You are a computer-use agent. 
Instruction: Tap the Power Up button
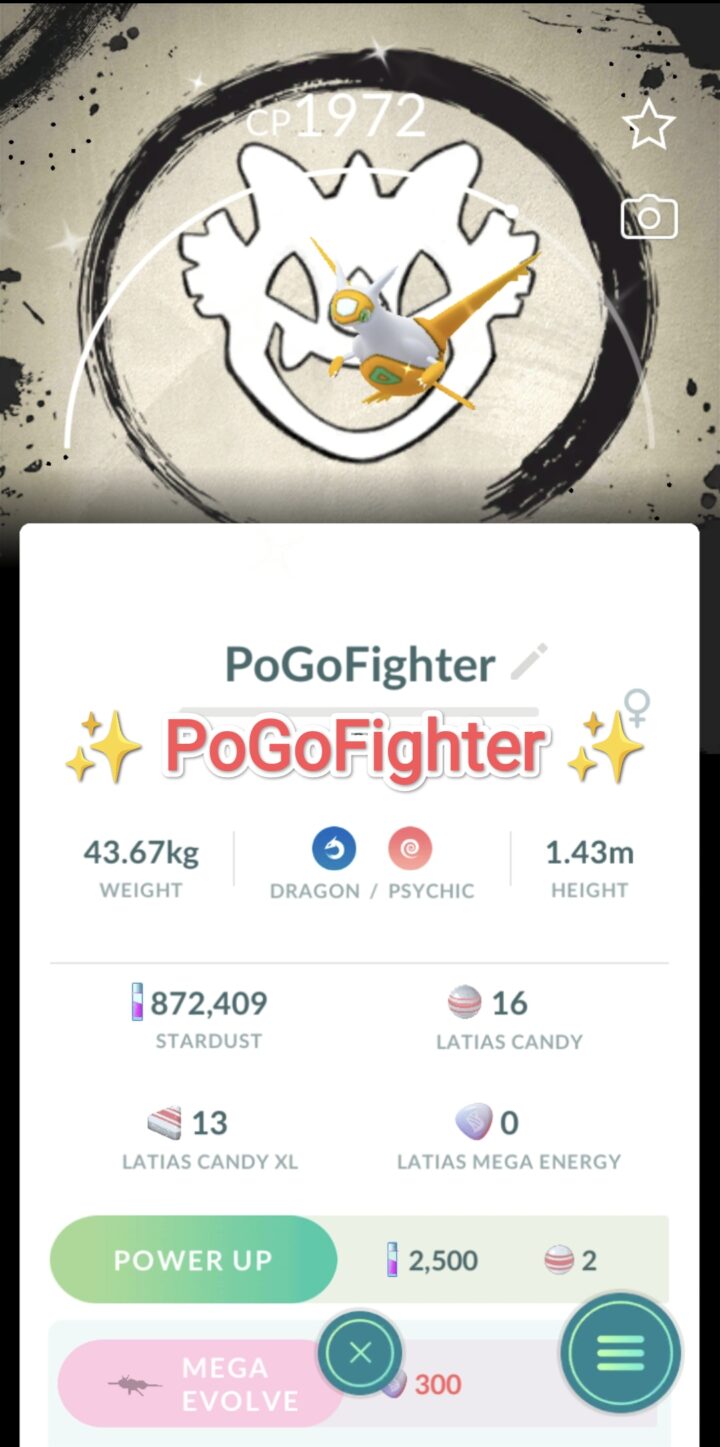[x=193, y=1259]
